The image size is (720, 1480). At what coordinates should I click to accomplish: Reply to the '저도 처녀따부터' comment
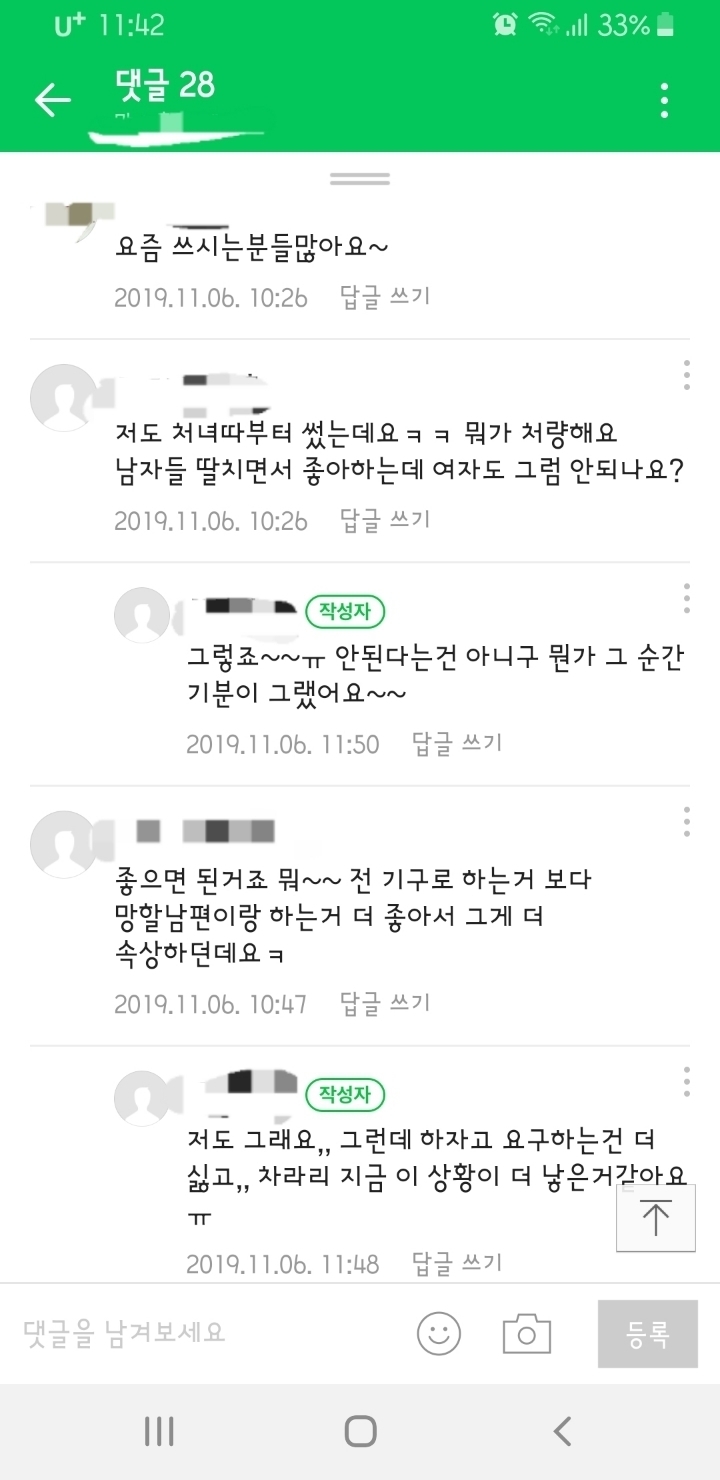[x=385, y=519]
